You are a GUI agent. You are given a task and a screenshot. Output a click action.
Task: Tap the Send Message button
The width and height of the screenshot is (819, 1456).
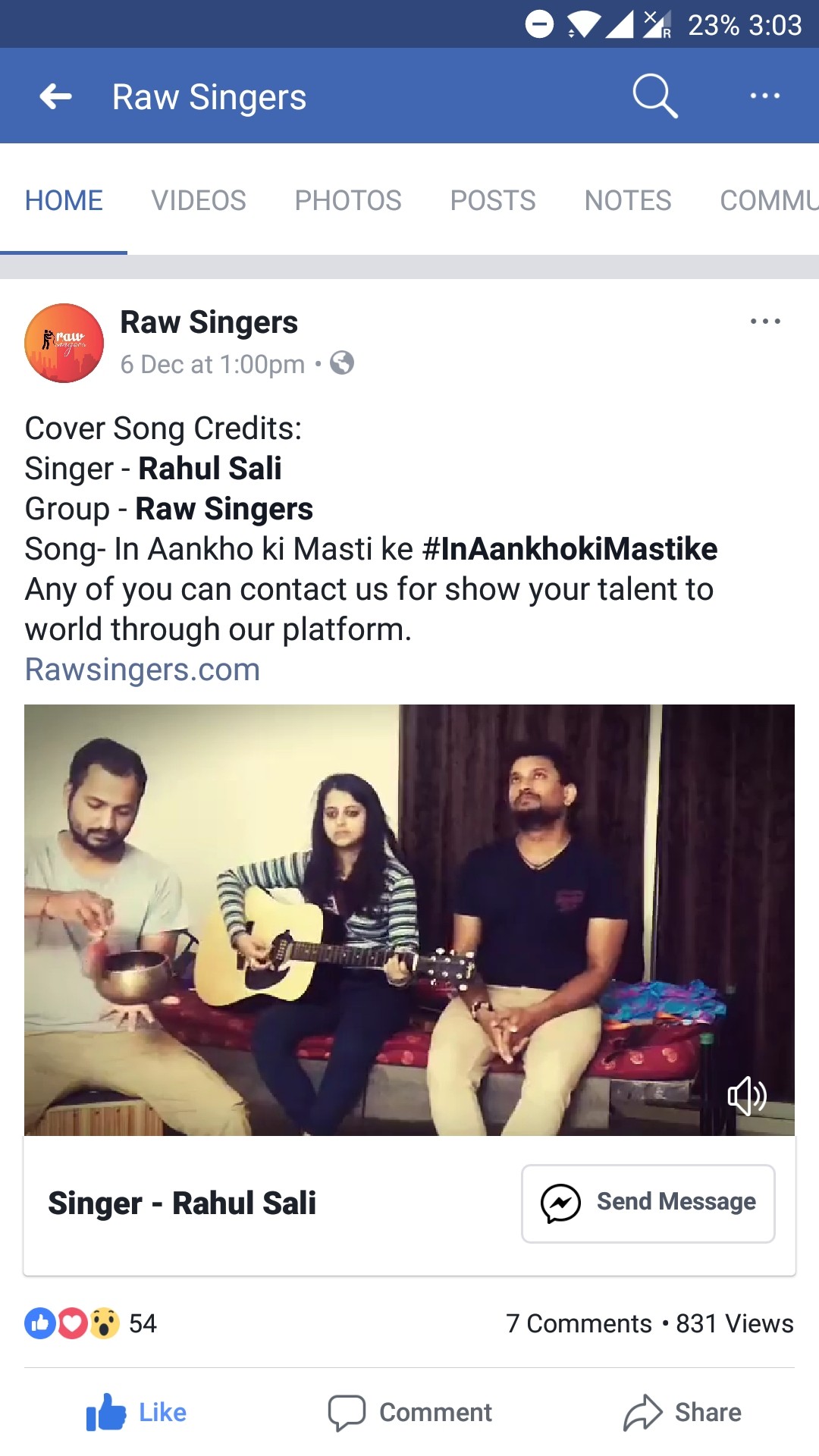pyautogui.click(x=648, y=1203)
